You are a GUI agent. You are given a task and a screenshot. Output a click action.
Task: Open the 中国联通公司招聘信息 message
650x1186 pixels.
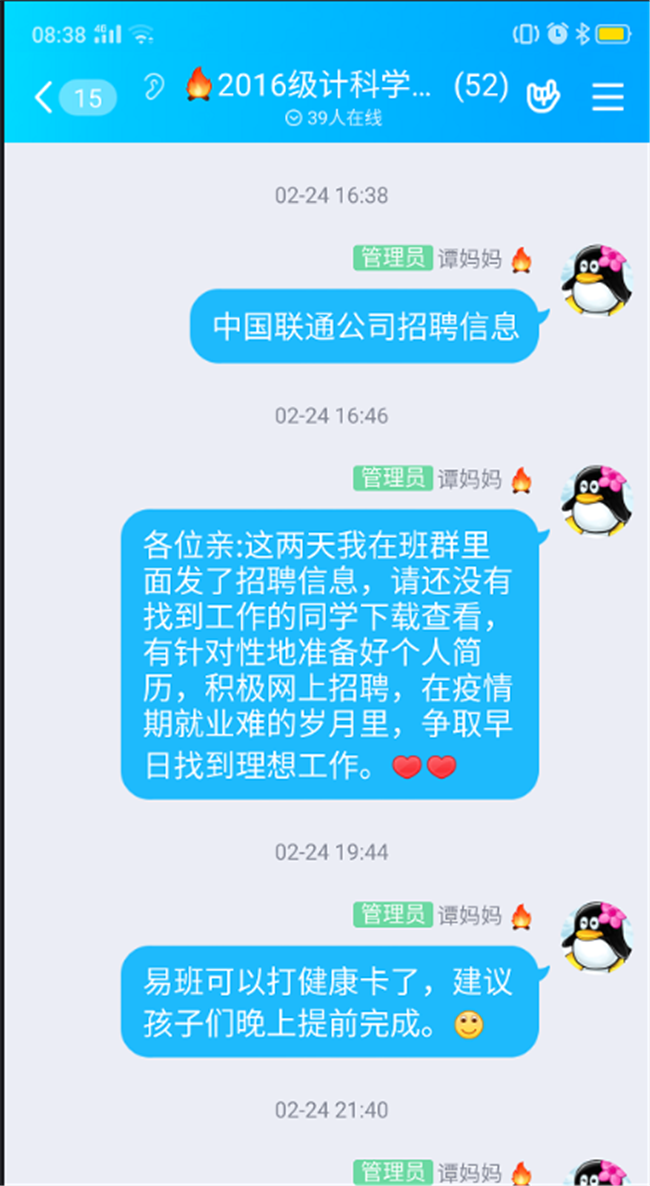point(365,326)
